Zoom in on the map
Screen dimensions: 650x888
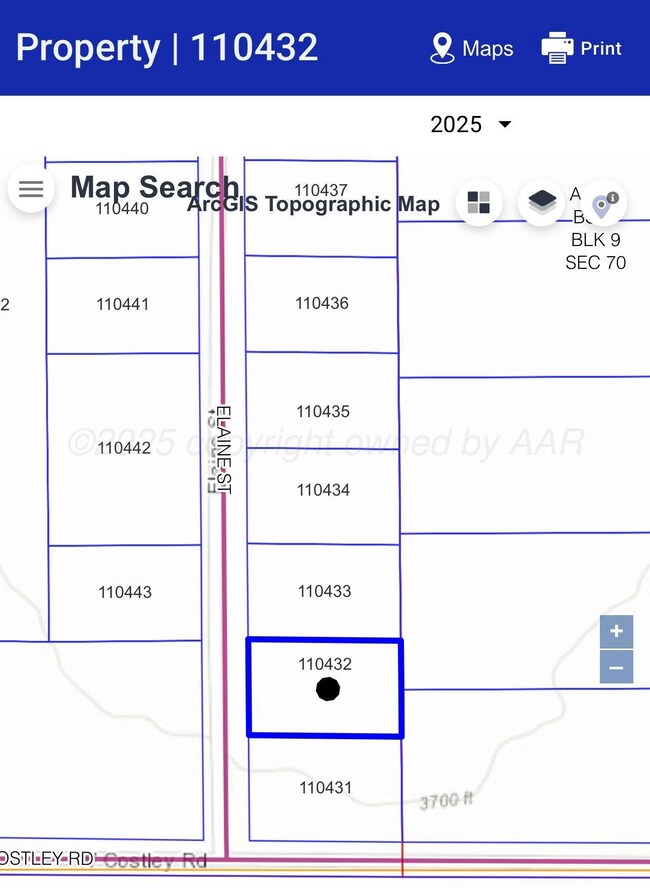click(x=616, y=632)
